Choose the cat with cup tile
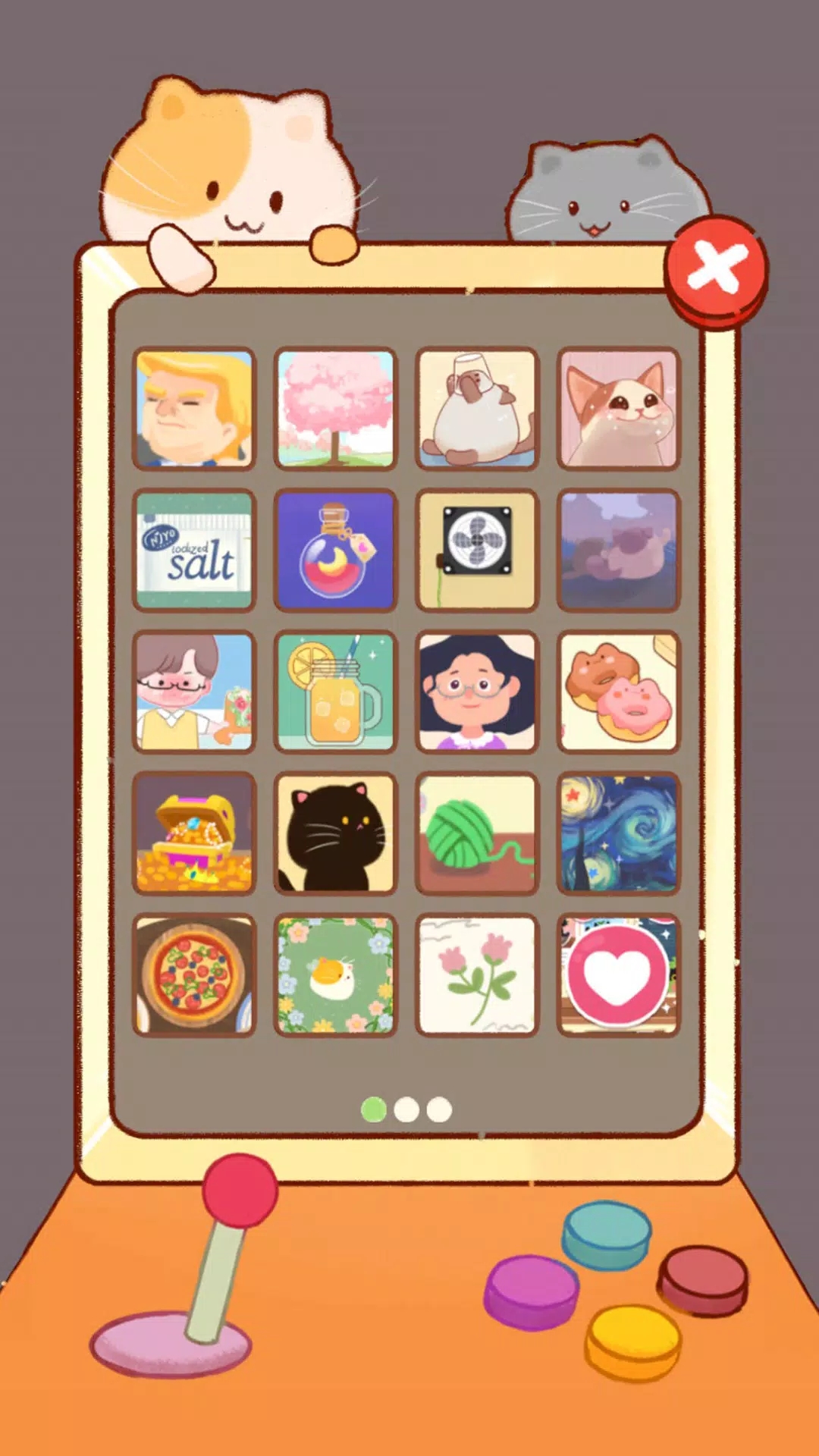 click(477, 409)
